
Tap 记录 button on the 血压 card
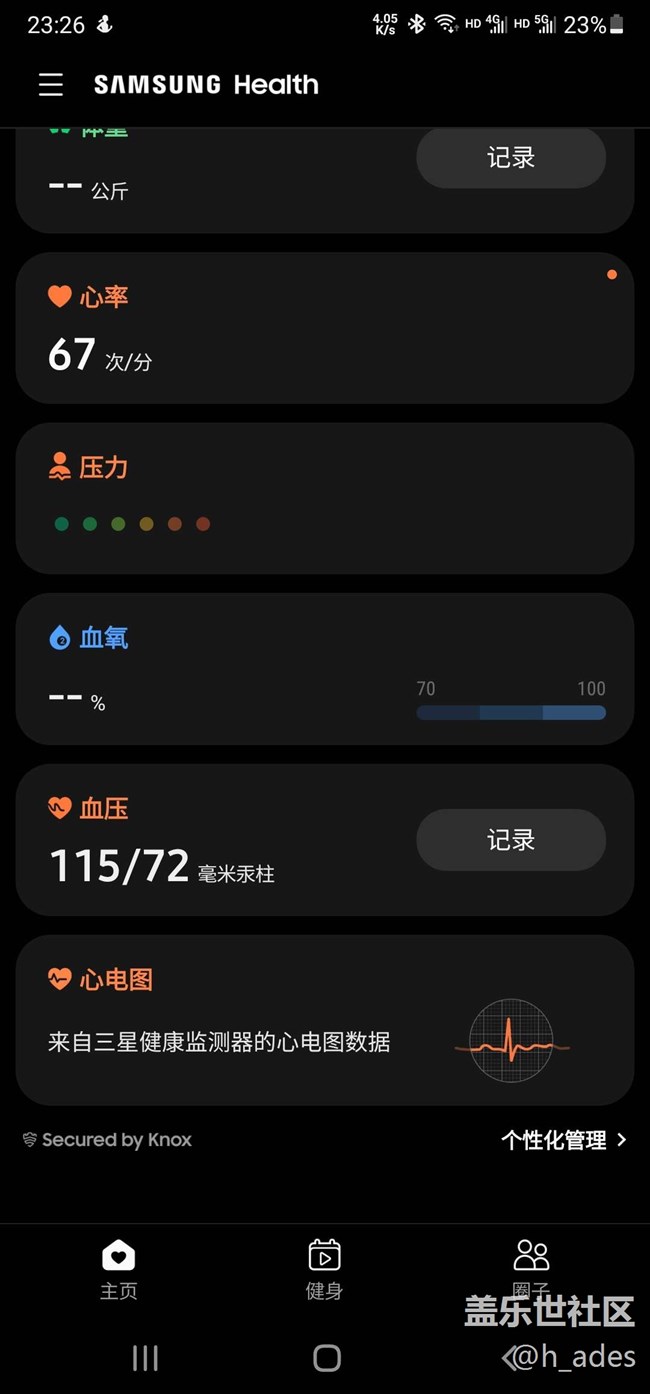510,840
